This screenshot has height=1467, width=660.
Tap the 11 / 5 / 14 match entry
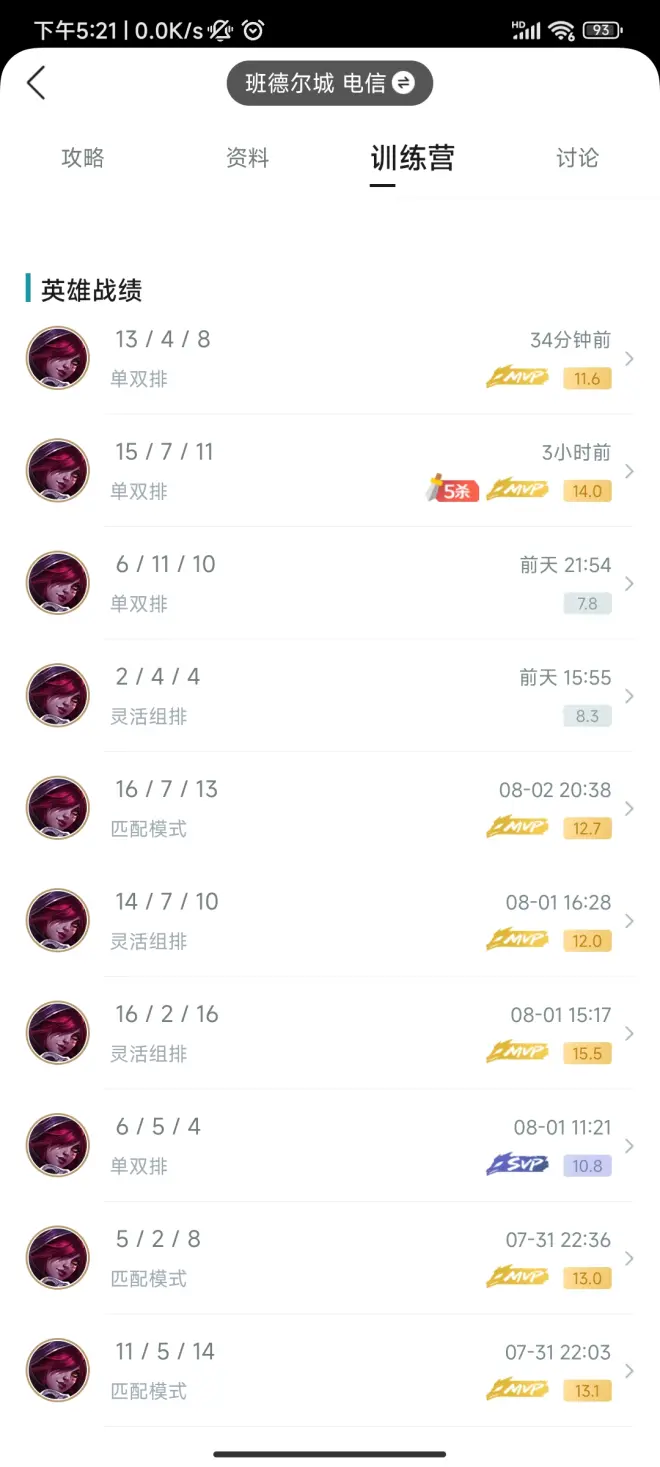[x=330, y=1370]
